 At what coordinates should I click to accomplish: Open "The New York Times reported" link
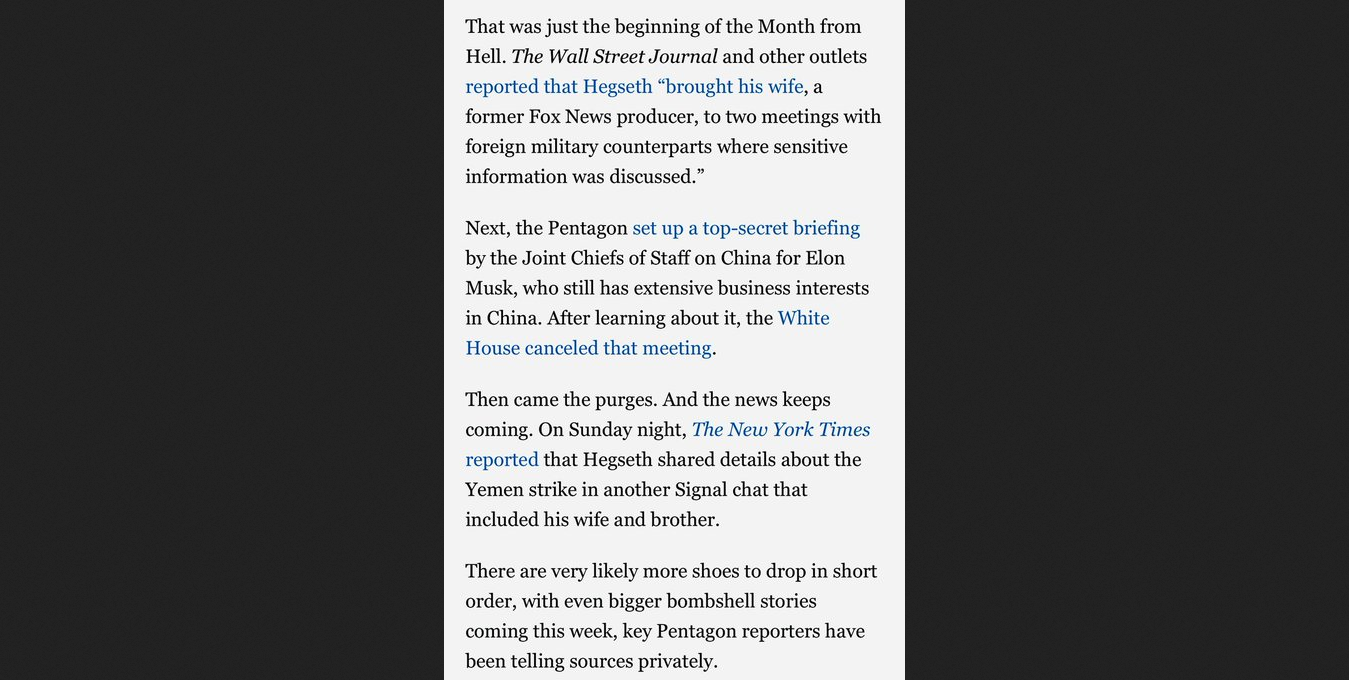(780, 430)
